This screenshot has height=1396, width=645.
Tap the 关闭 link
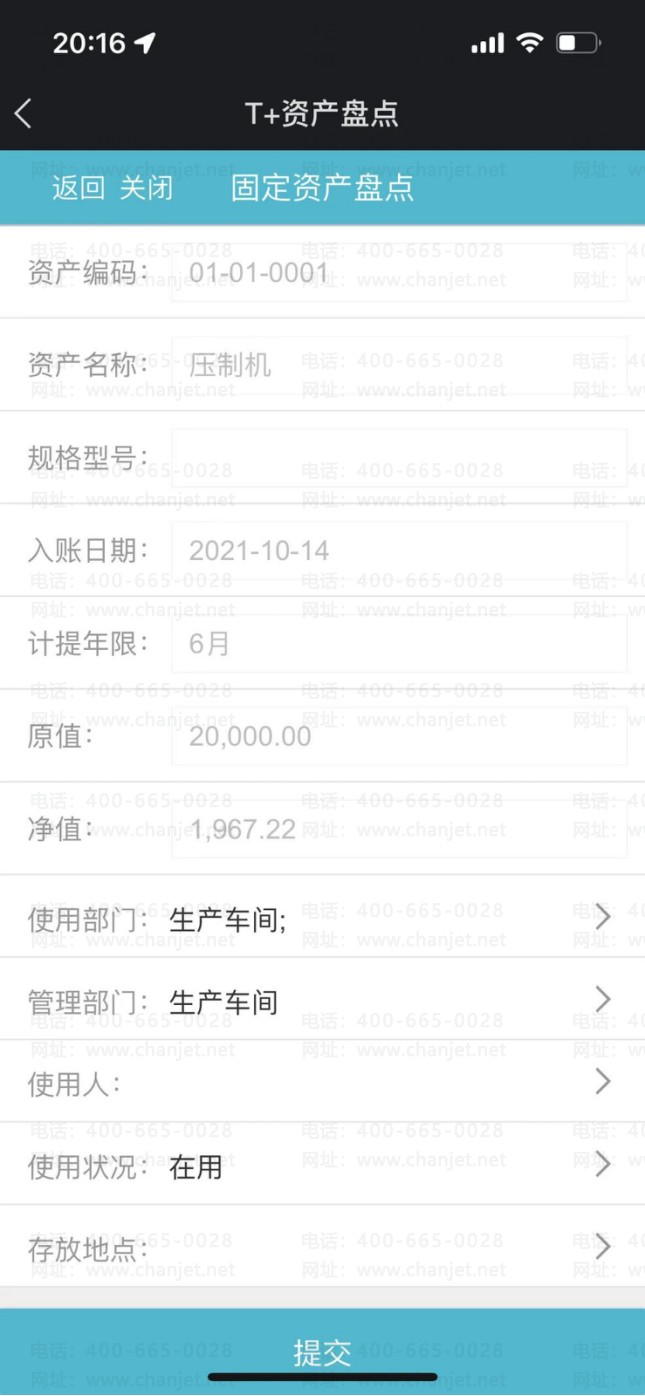[146, 188]
